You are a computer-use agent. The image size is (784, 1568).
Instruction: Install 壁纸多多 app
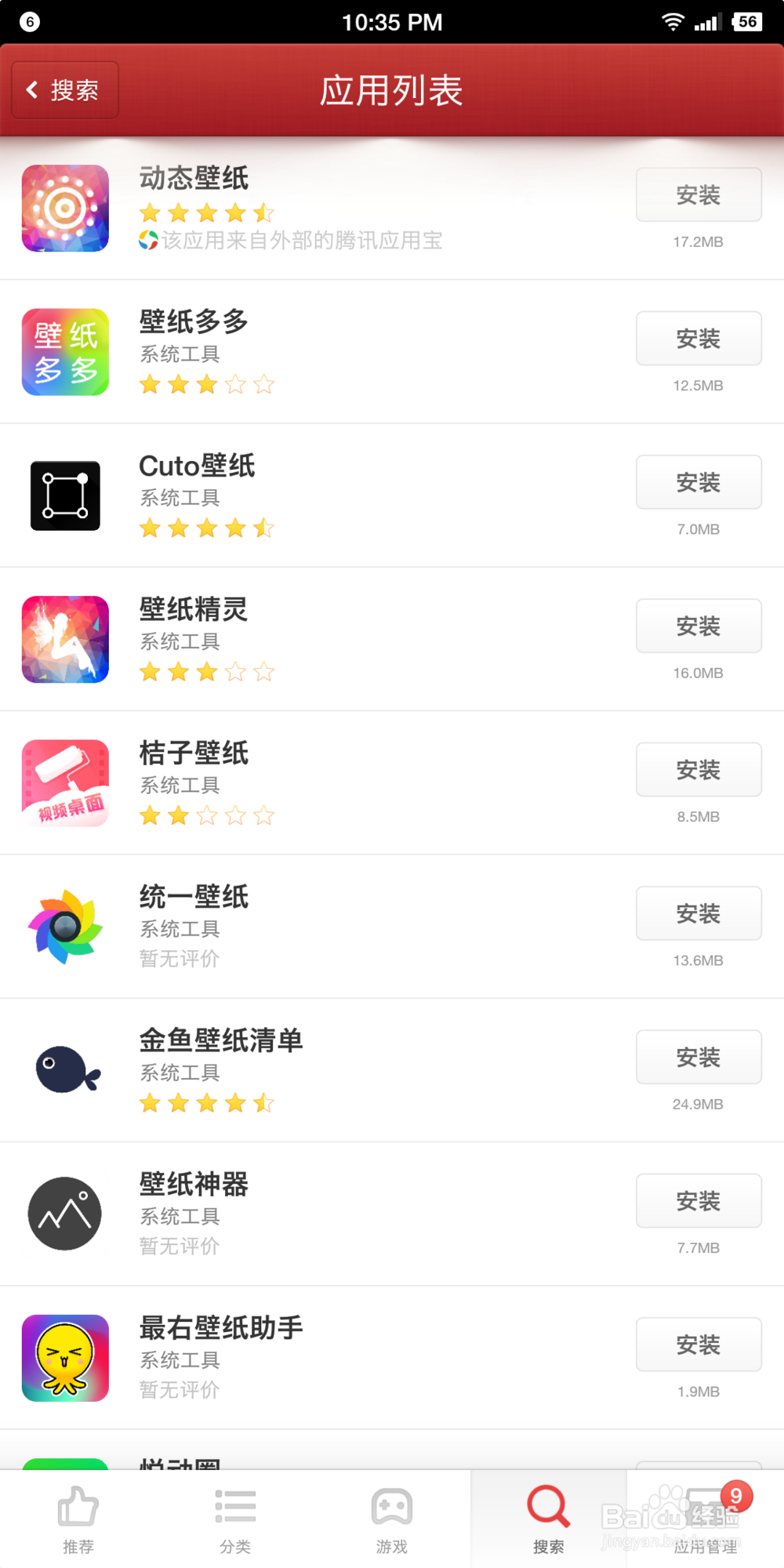pos(698,339)
